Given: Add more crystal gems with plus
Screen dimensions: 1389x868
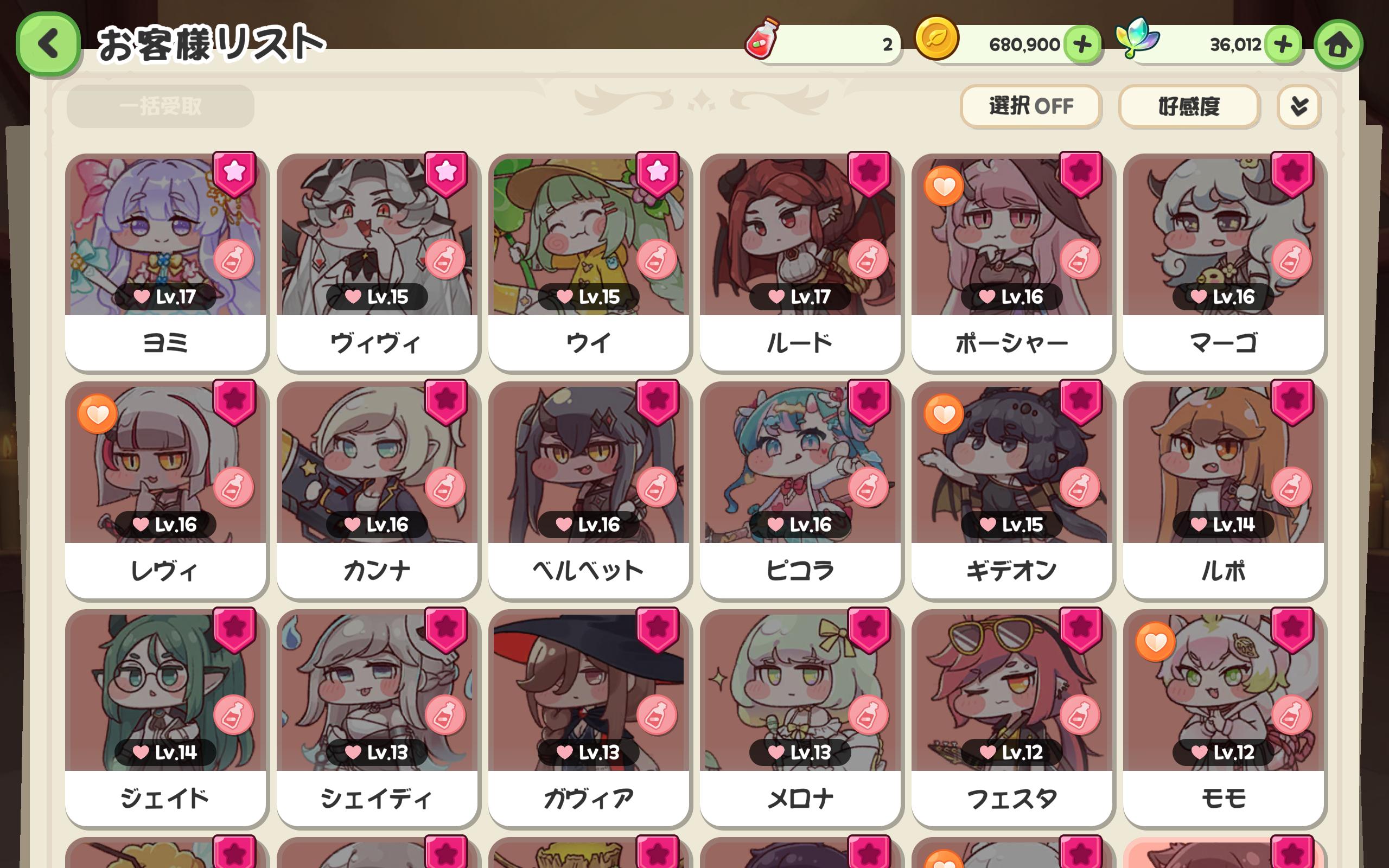Looking at the screenshot, I should click(x=1283, y=44).
